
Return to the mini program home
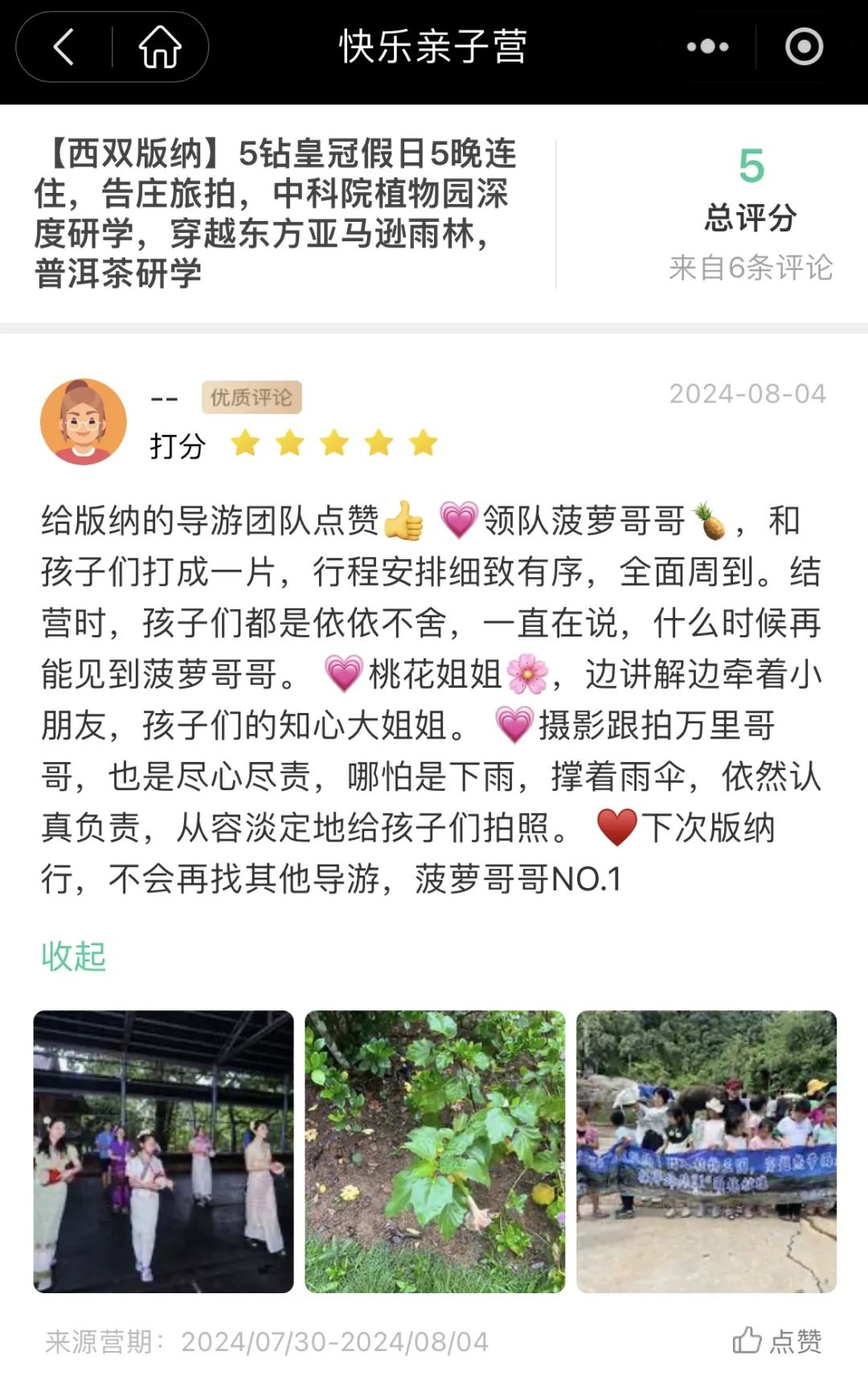click(160, 47)
